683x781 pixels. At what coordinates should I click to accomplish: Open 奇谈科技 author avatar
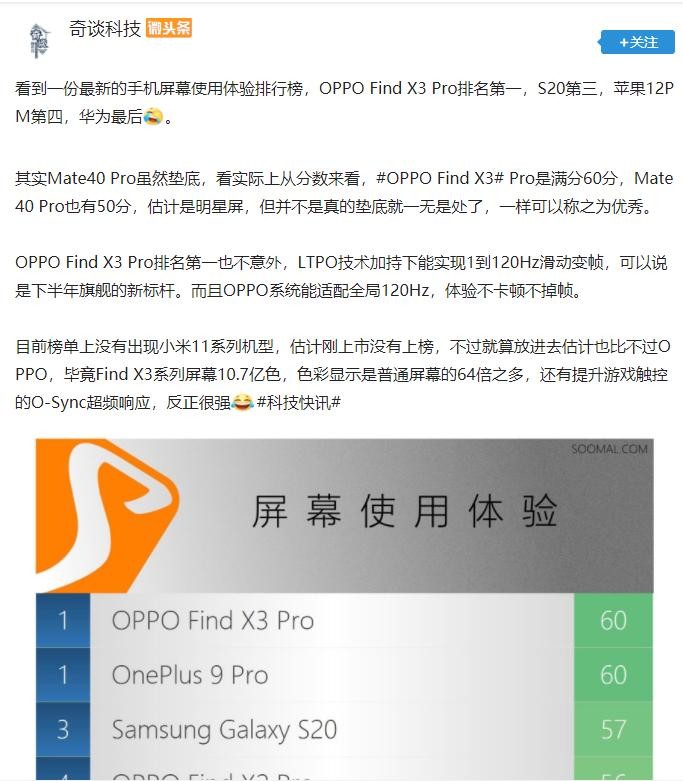[38, 40]
